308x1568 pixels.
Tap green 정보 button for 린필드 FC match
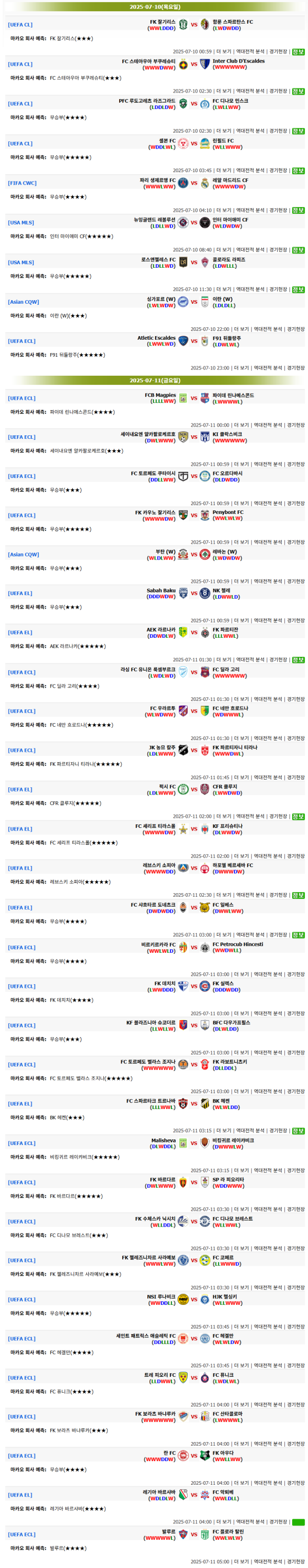tap(298, 171)
